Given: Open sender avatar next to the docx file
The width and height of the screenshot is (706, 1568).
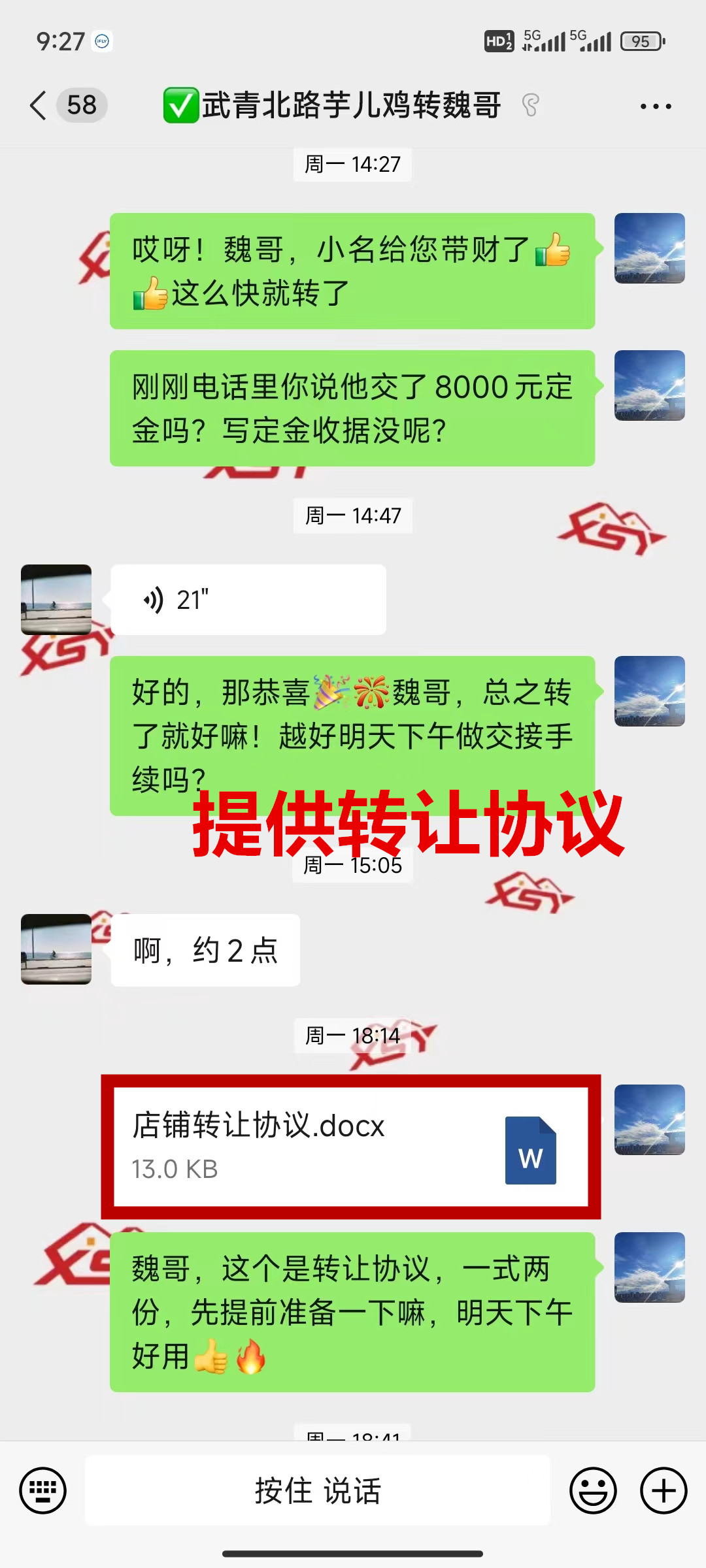Looking at the screenshot, I should click(x=649, y=1120).
